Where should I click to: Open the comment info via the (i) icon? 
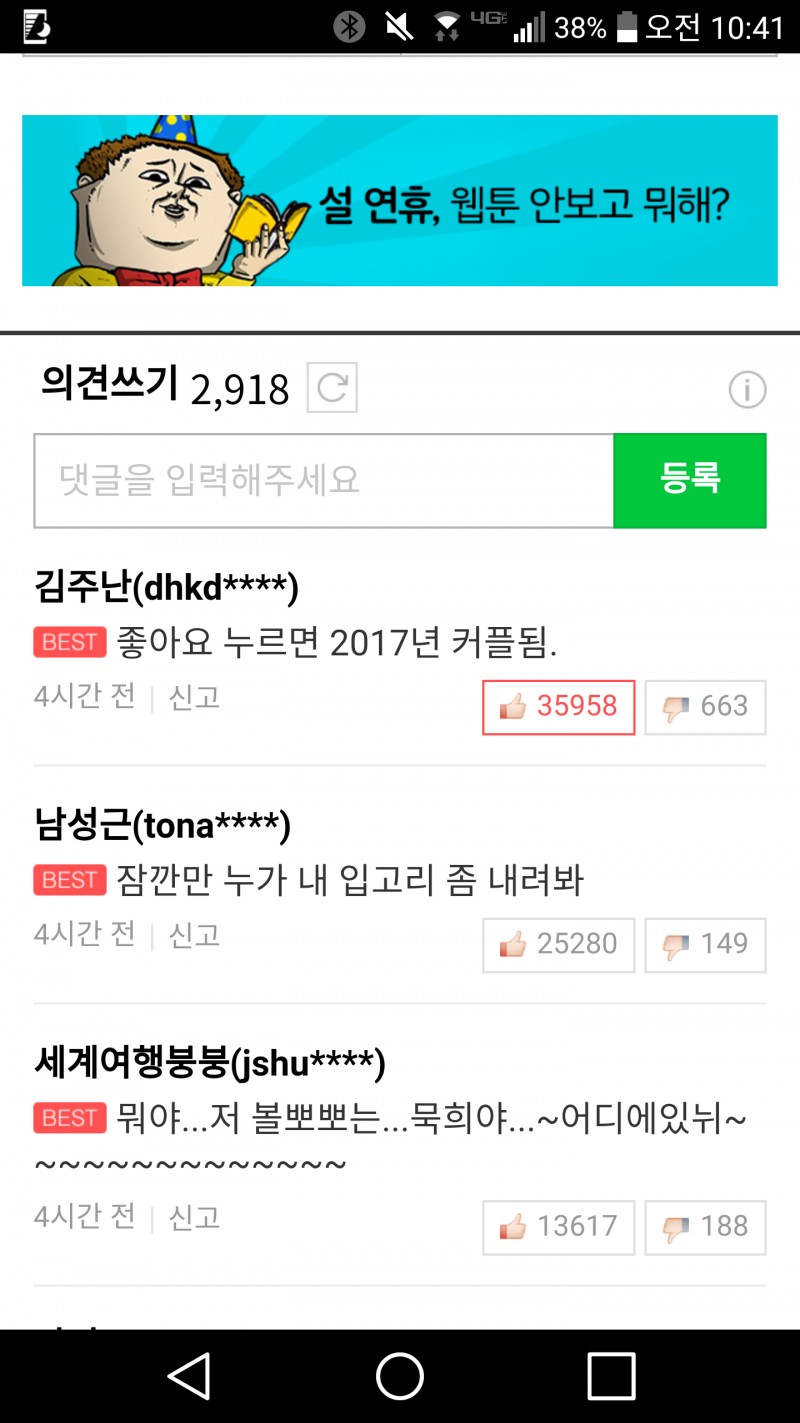click(x=747, y=390)
